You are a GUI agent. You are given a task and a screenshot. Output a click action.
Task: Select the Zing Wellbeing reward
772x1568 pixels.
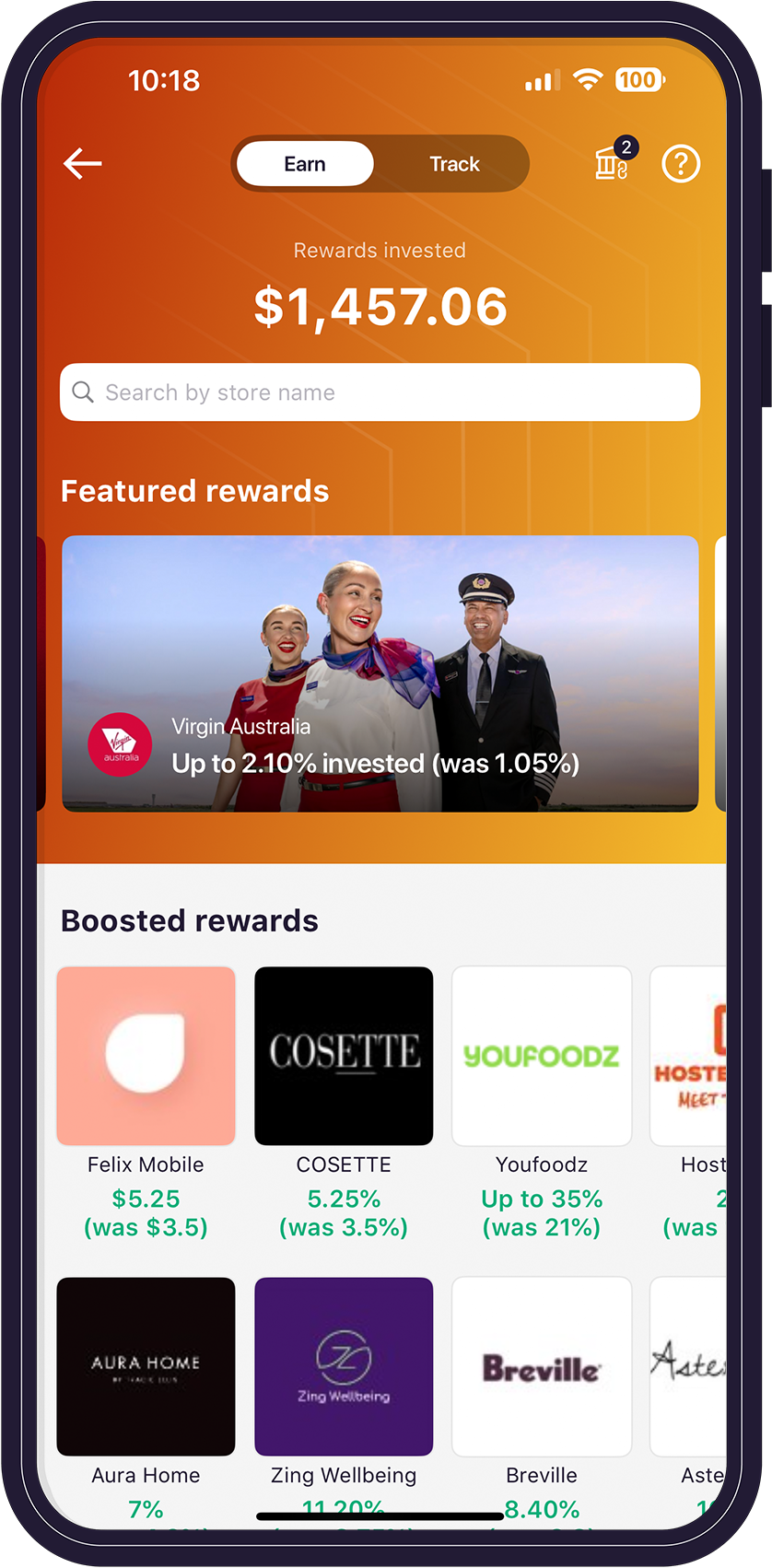point(344,1366)
